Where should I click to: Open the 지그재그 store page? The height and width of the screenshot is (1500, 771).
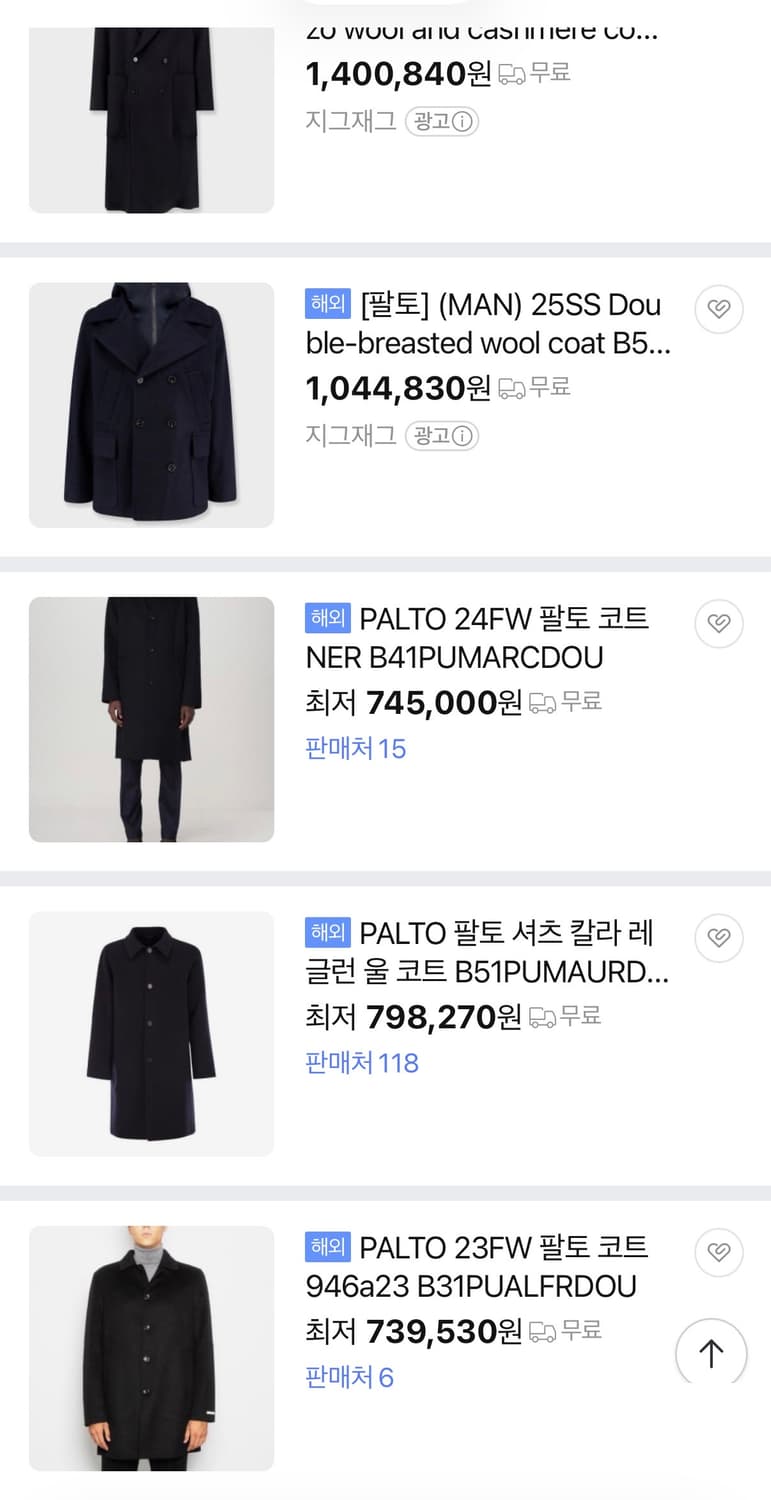pos(349,436)
